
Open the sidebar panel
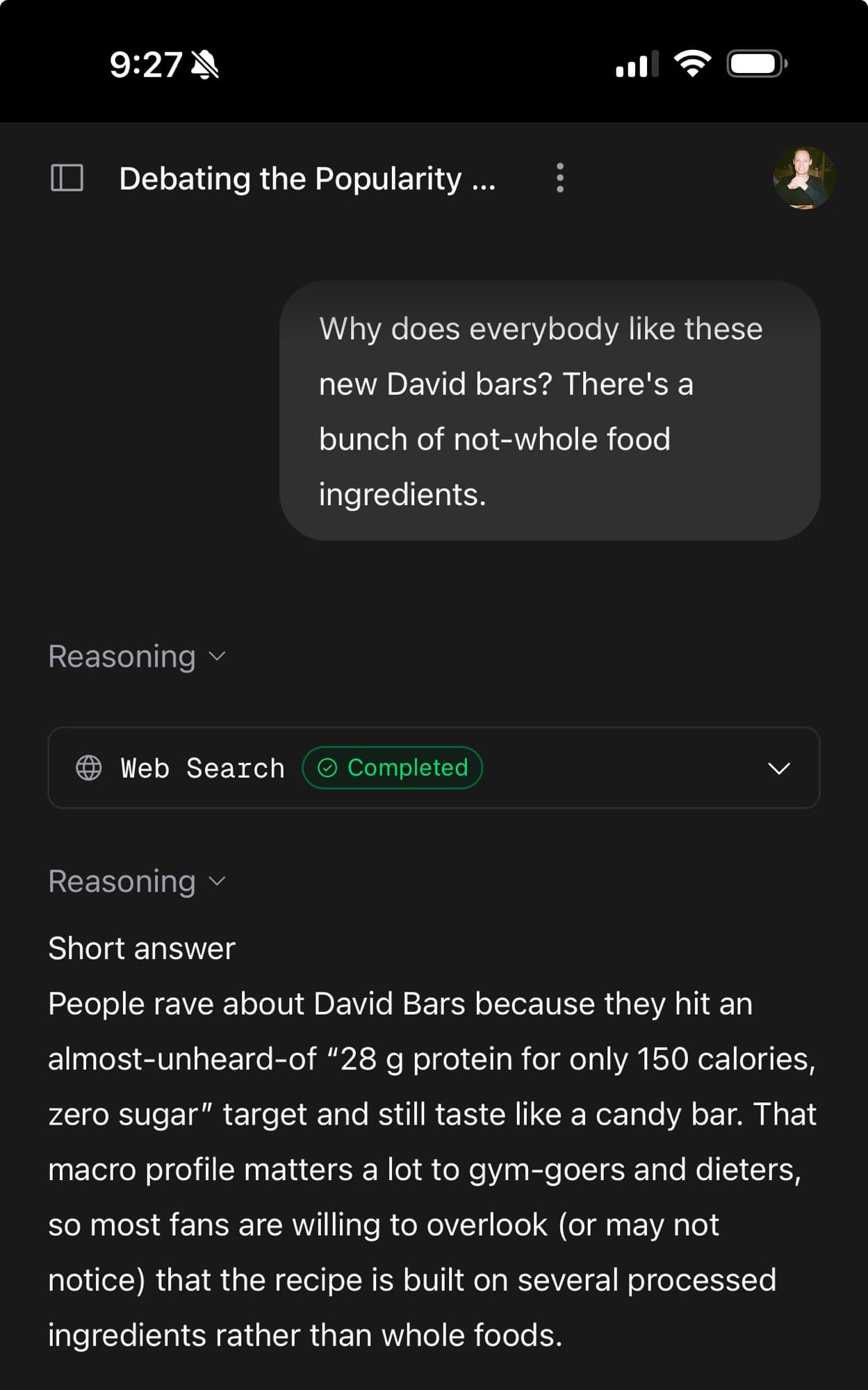click(67, 178)
